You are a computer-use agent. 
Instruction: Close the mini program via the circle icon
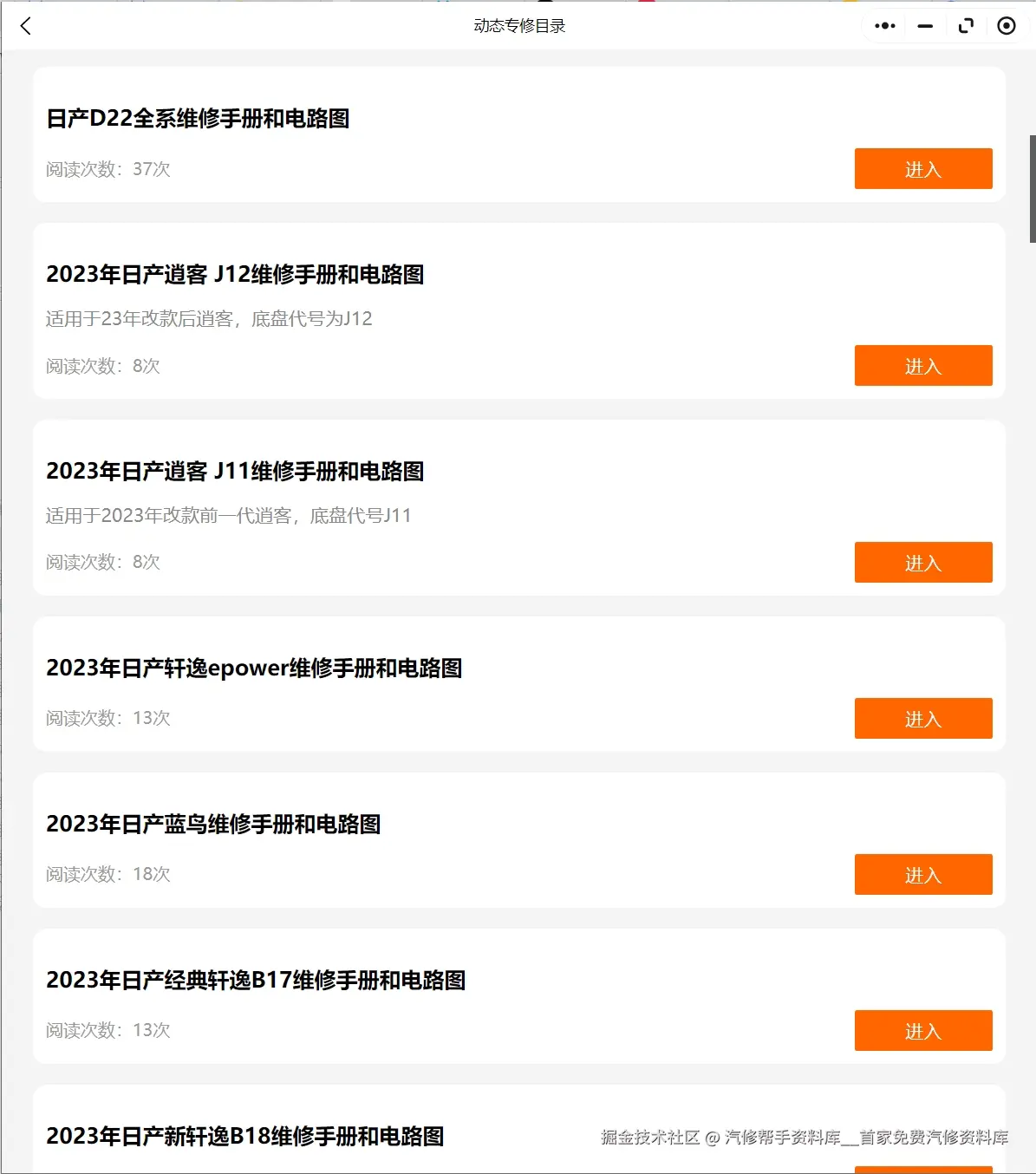click(x=1006, y=26)
